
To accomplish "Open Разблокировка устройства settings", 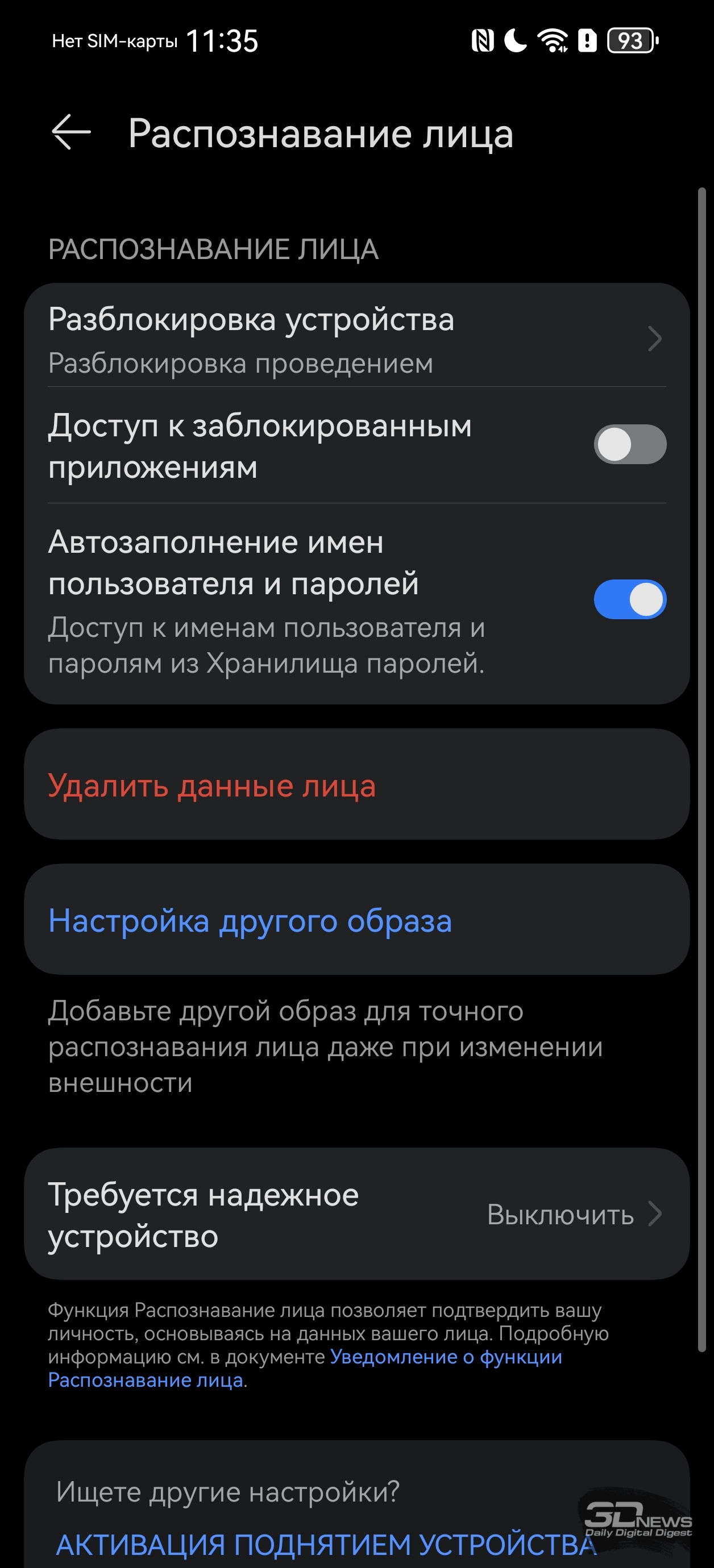I will coord(357,339).
